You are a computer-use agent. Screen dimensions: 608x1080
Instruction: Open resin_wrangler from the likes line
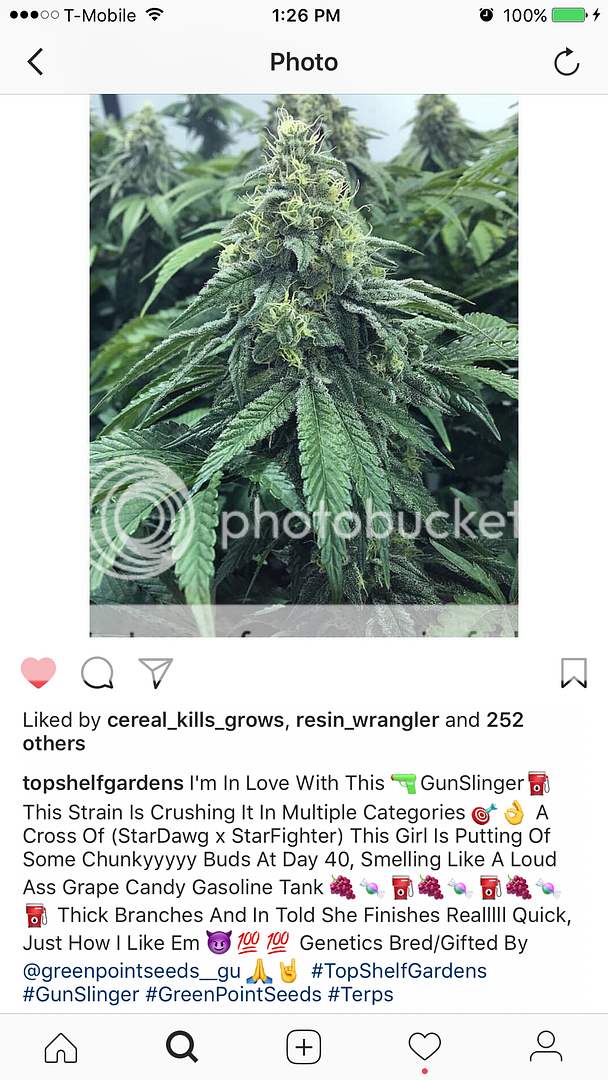(370, 720)
